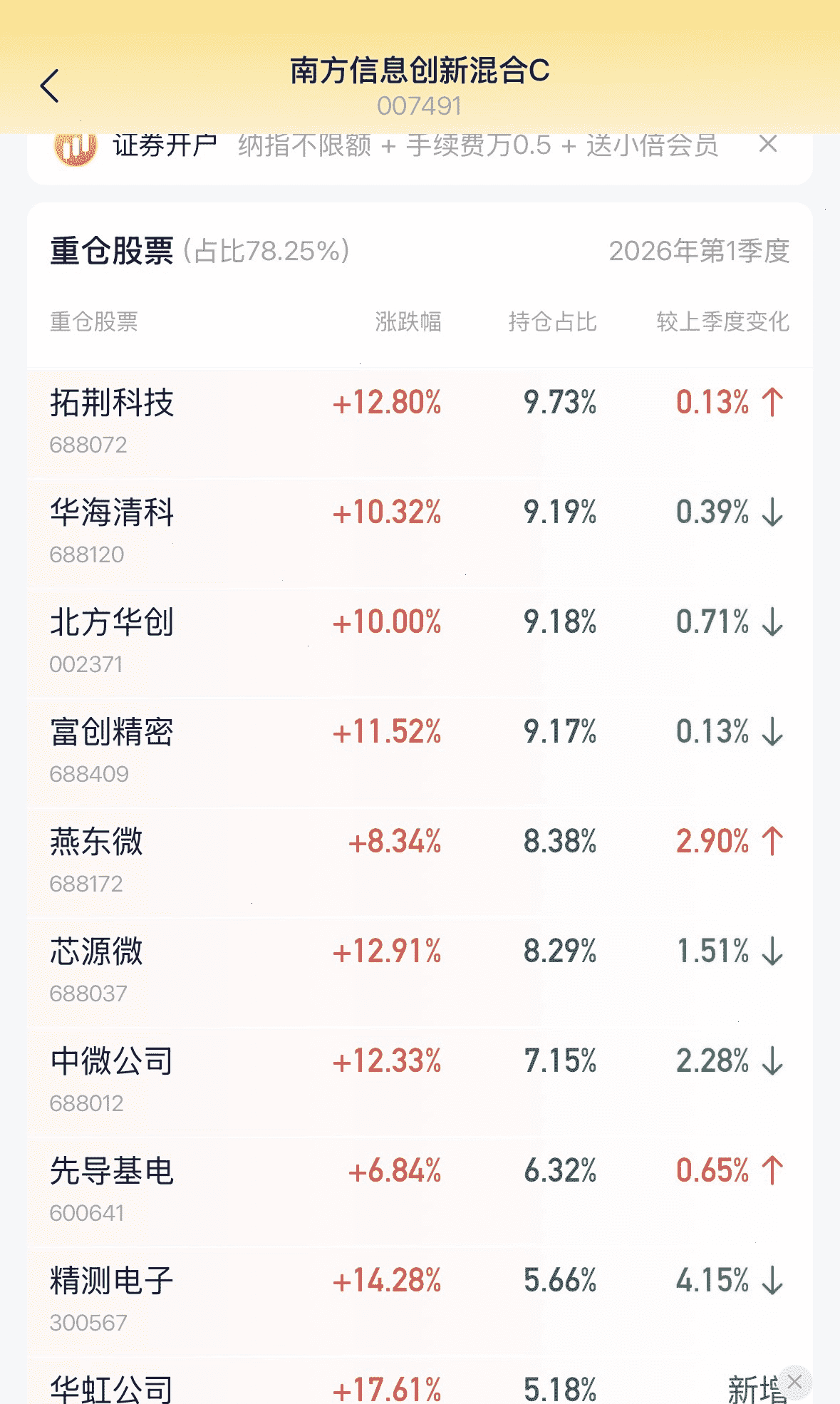
Task: View 先导基电 600641 details
Action: [420, 1191]
